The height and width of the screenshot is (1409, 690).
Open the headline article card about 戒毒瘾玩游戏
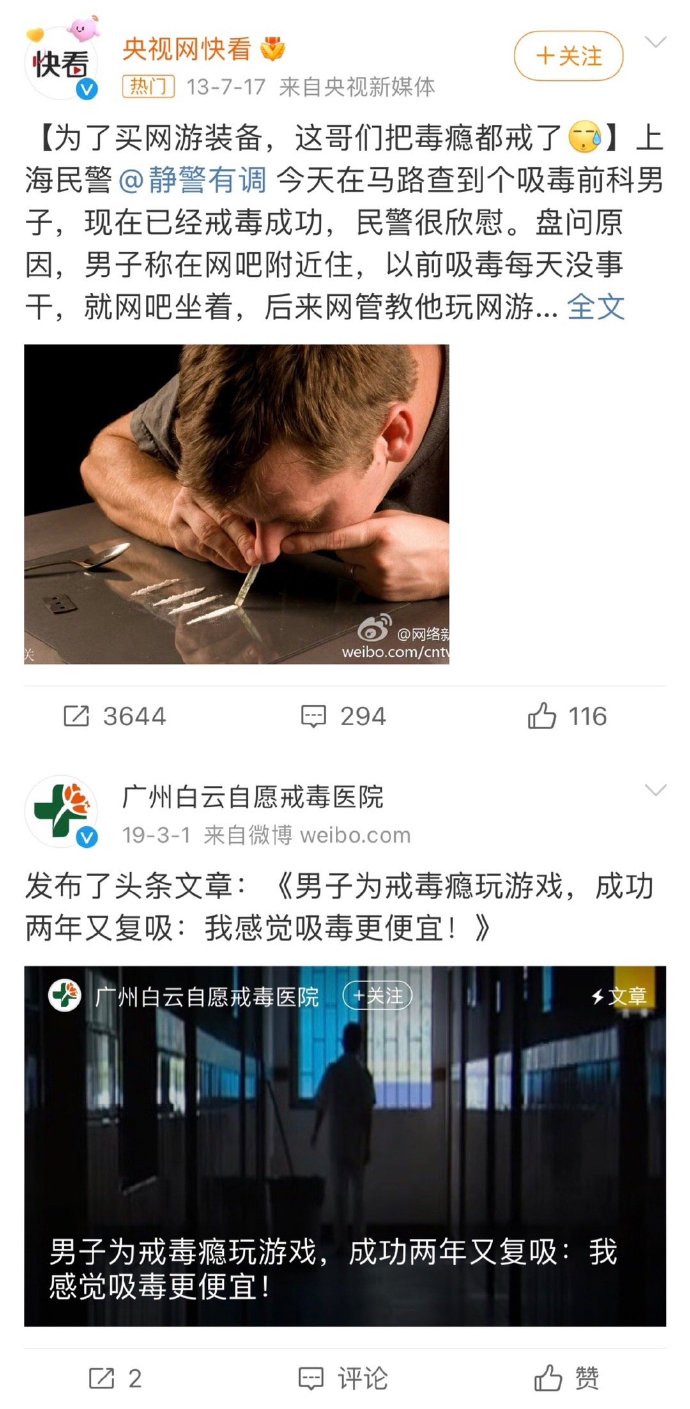click(x=345, y=1146)
